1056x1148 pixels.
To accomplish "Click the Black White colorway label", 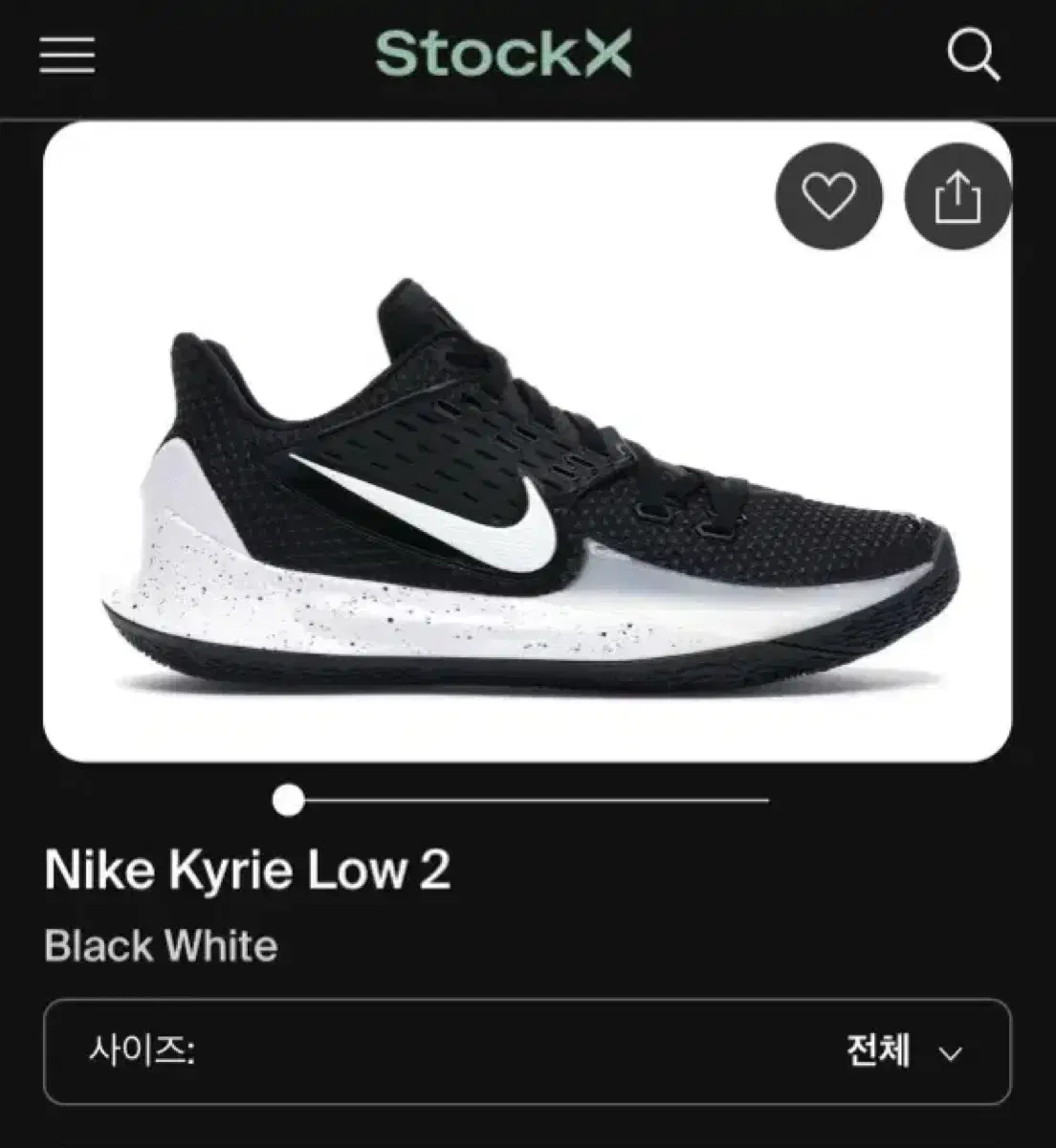I will point(161,947).
